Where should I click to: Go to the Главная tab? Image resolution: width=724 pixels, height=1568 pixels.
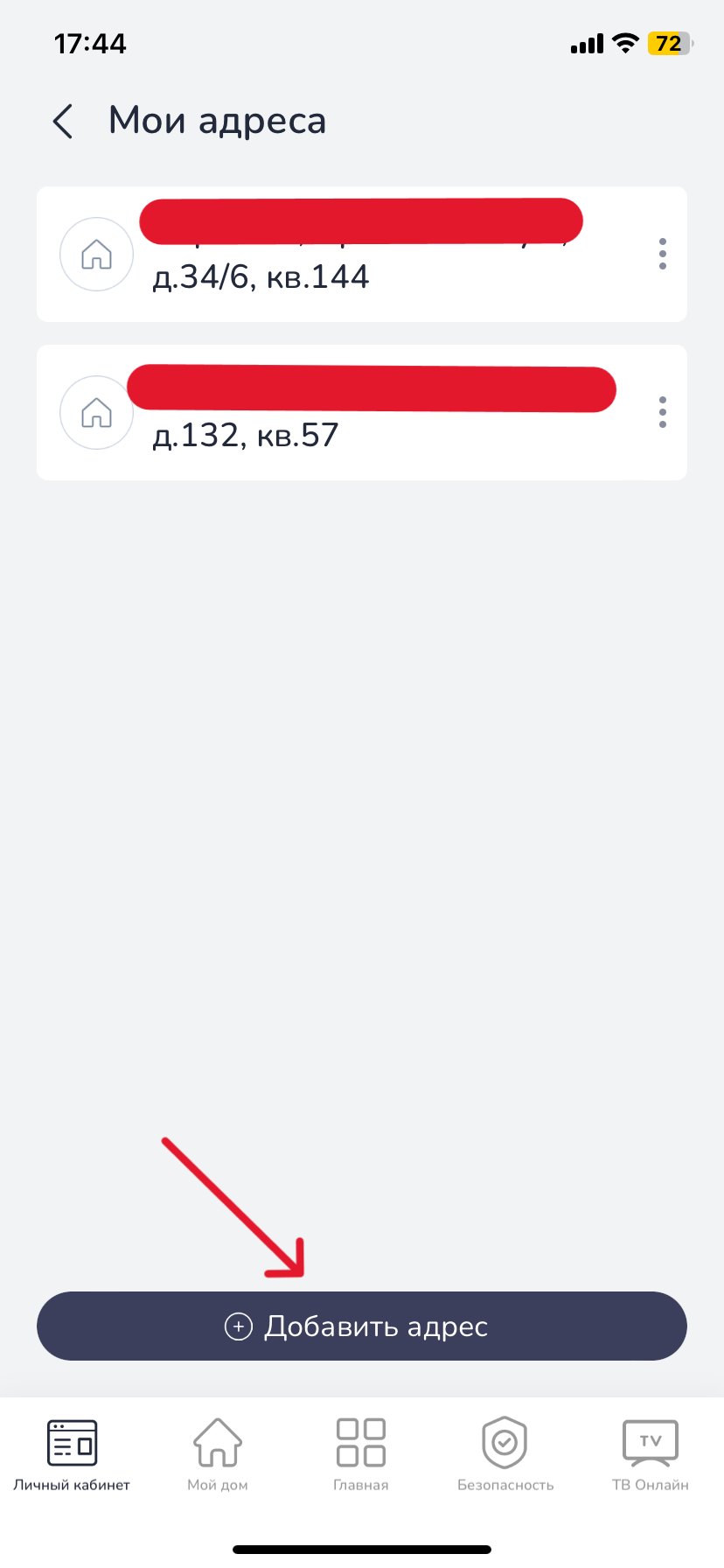(x=361, y=1455)
